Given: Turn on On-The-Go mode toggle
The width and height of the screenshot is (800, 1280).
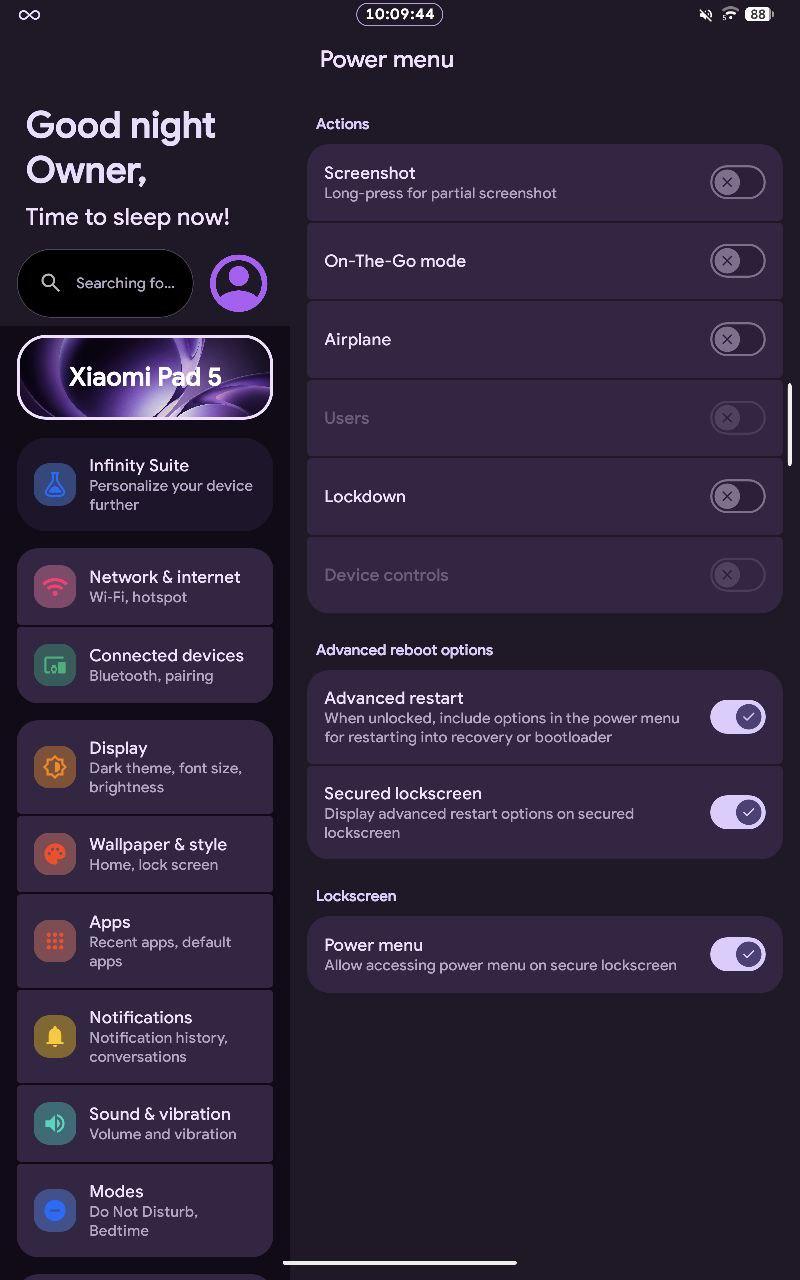Looking at the screenshot, I should coord(737,261).
